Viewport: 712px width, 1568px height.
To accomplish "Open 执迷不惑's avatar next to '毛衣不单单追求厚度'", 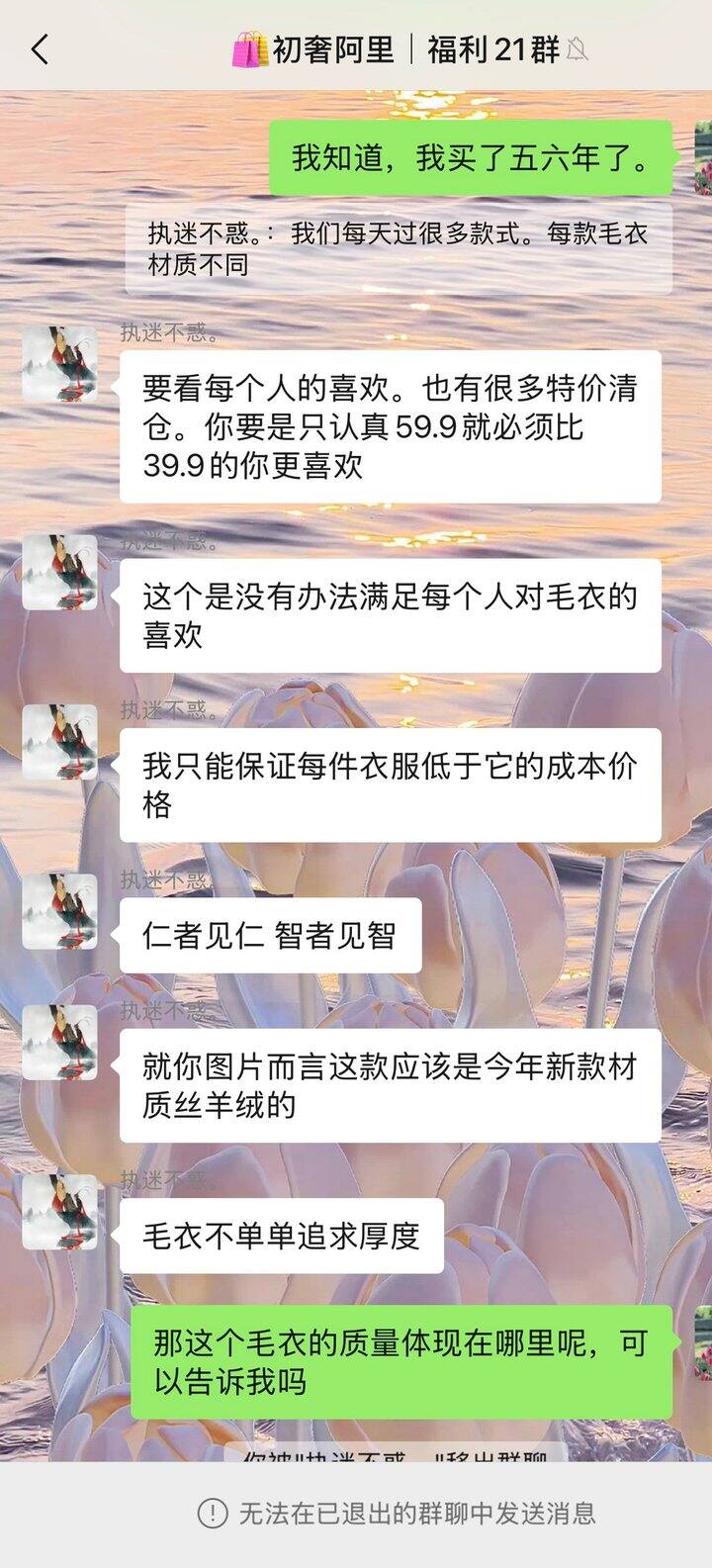I will pos(60,1212).
